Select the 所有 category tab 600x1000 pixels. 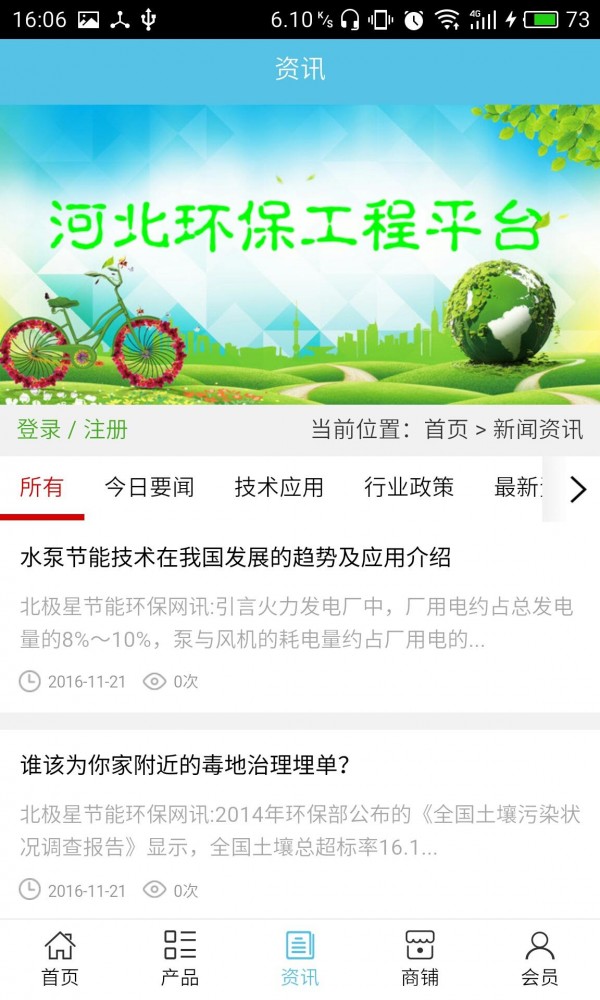(41, 487)
